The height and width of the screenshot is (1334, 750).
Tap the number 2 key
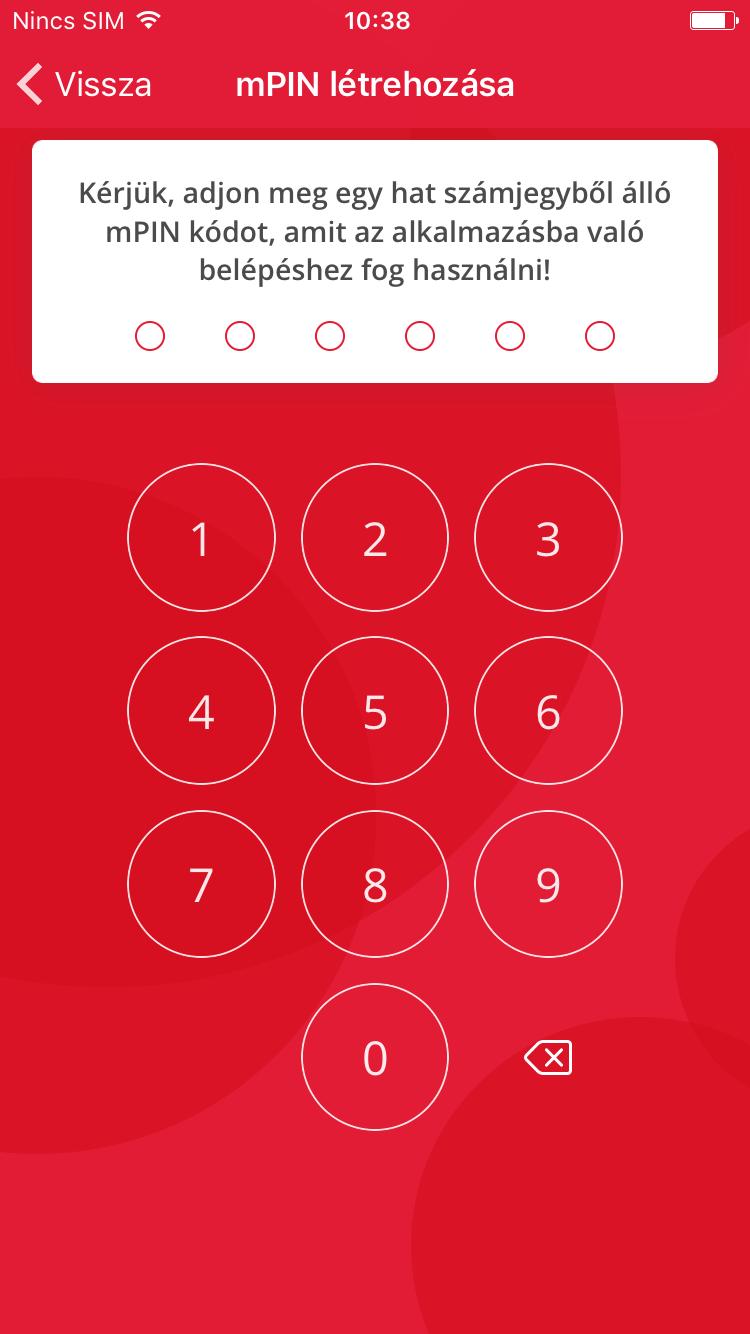pyautogui.click(x=375, y=538)
